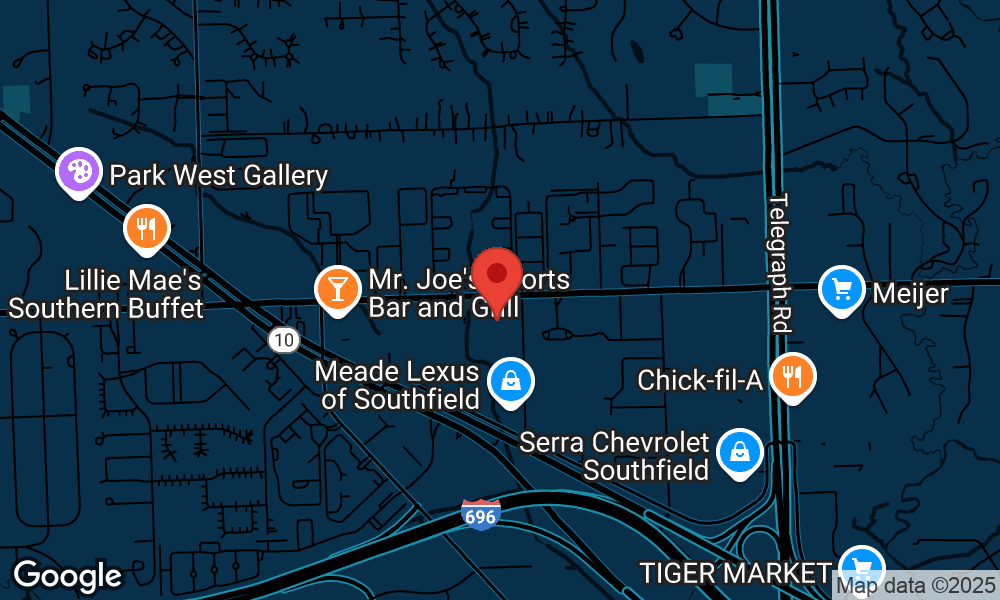Tap the Meijer shopping marker
Viewport: 1000px width, 600px height.
point(842,290)
